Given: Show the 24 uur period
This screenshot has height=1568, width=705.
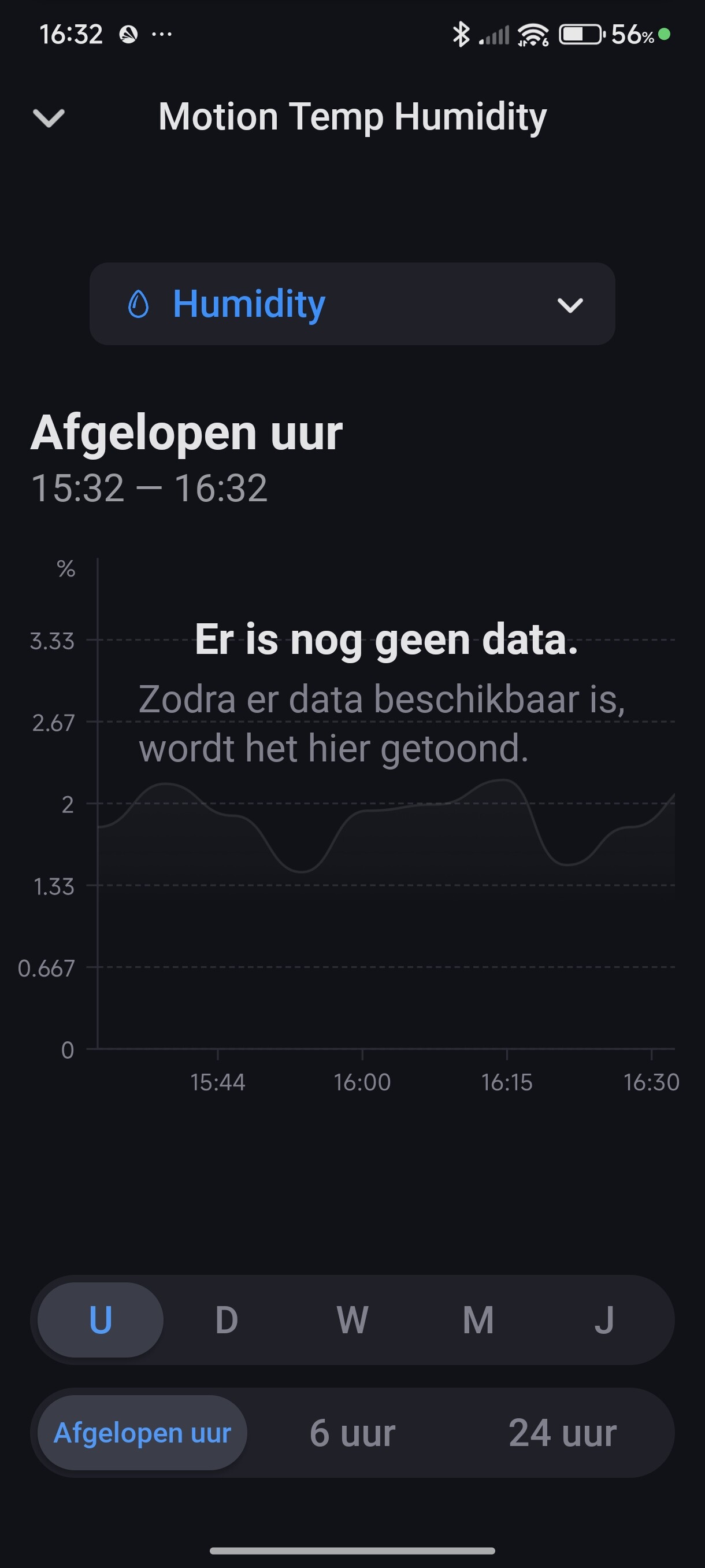Looking at the screenshot, I should click(563, 1433).
